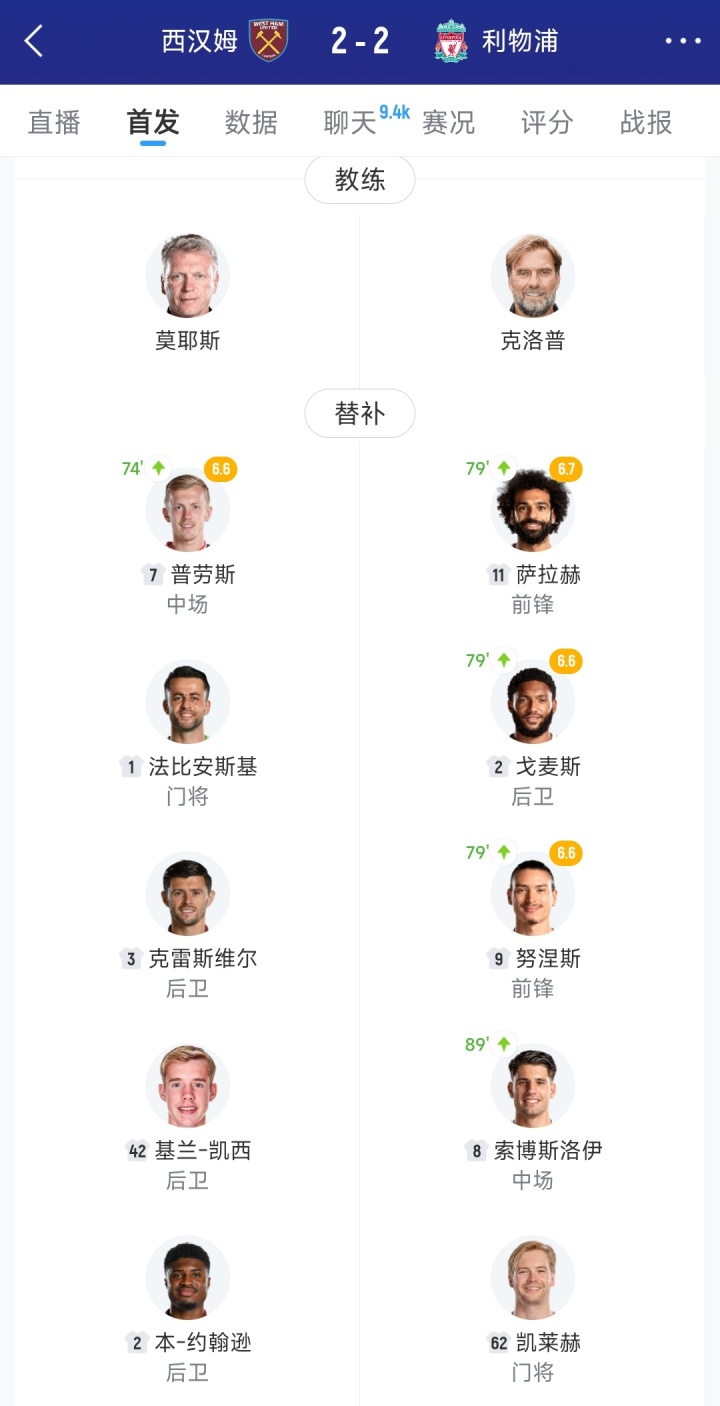The height and width of the screenshot is (1406, 720).
Task: Open midfielder 索博斯洛伊 profile
Action: [533, 1086]
